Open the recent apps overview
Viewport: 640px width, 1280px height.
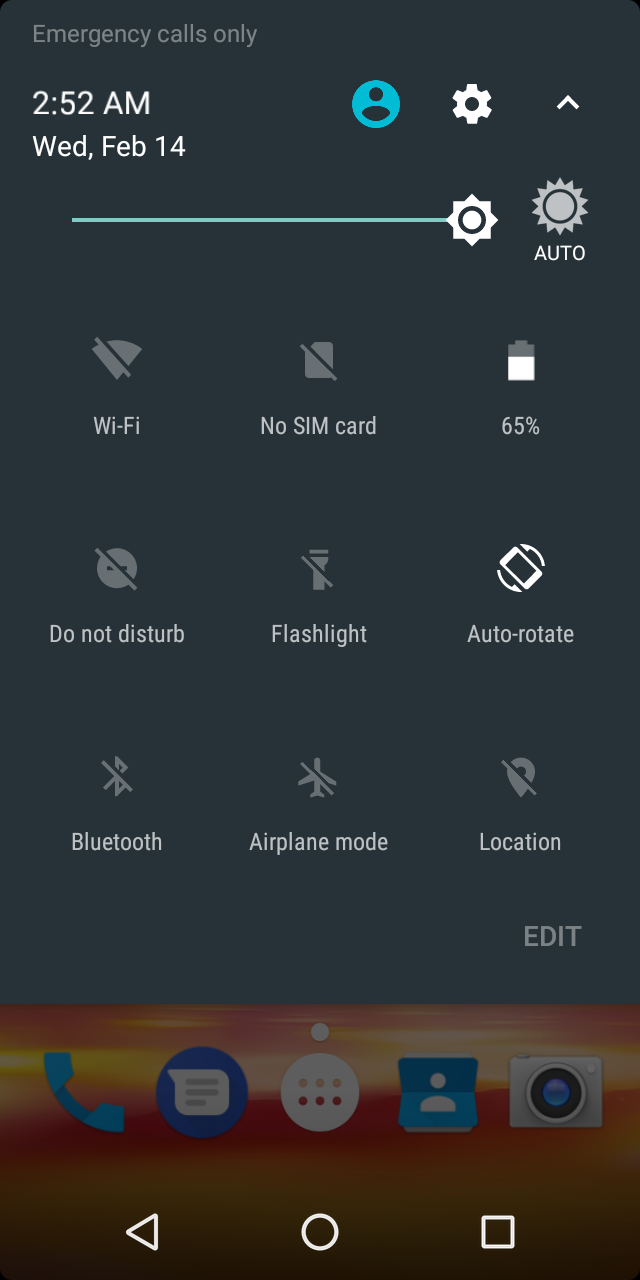click(497, 1232)
